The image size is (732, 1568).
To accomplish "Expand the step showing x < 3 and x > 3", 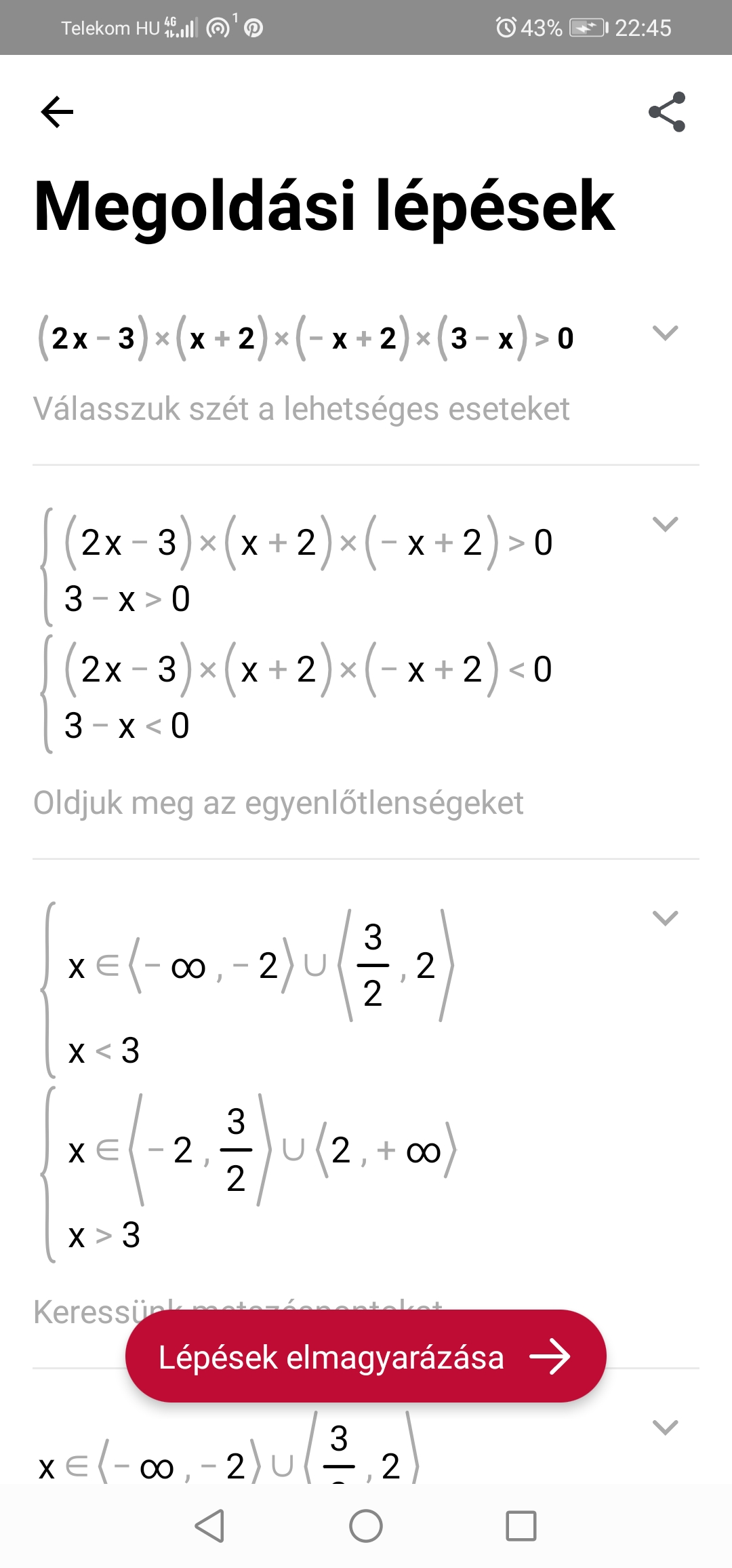I will (665, 918).
